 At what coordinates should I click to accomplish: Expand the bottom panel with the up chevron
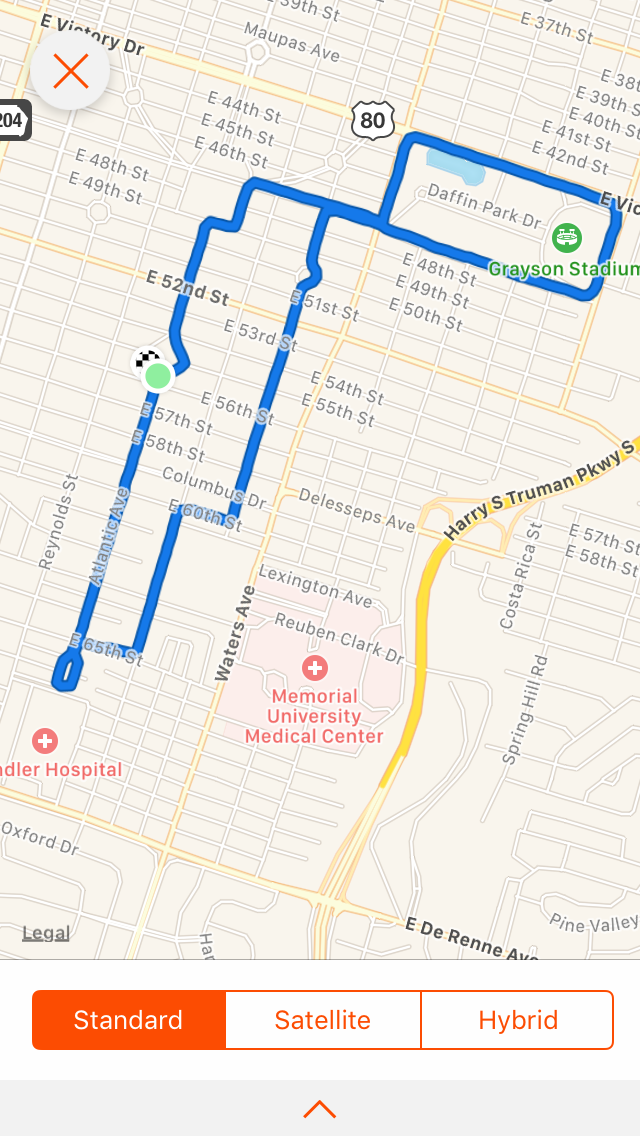[x=320, y=1108]
